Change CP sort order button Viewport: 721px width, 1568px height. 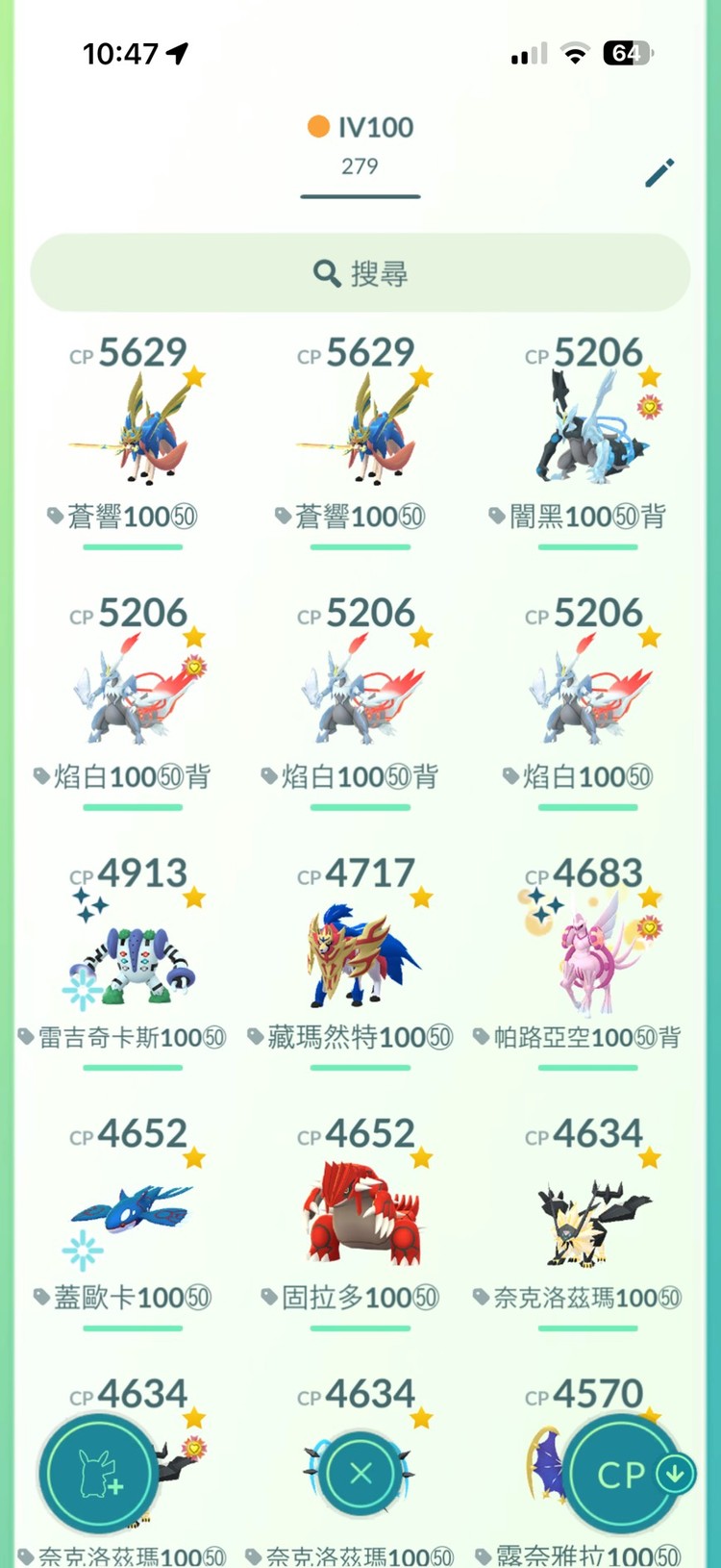coord(630,1474)
